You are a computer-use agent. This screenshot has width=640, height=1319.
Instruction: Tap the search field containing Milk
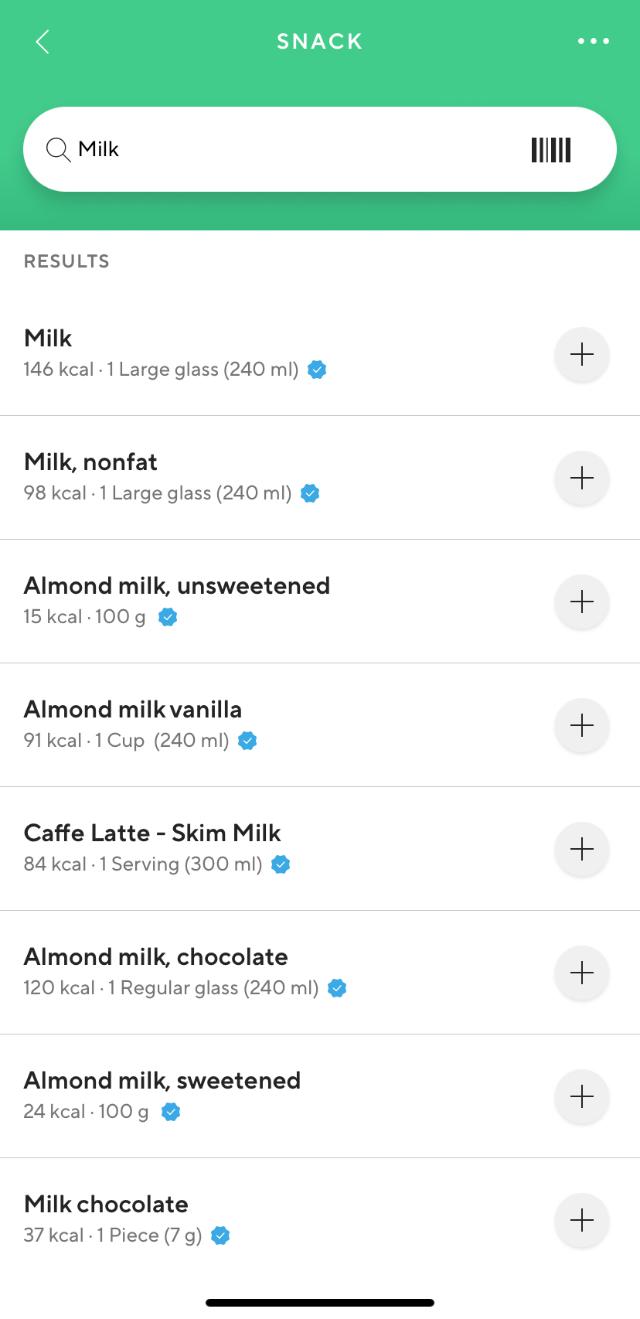coord(320,149)
